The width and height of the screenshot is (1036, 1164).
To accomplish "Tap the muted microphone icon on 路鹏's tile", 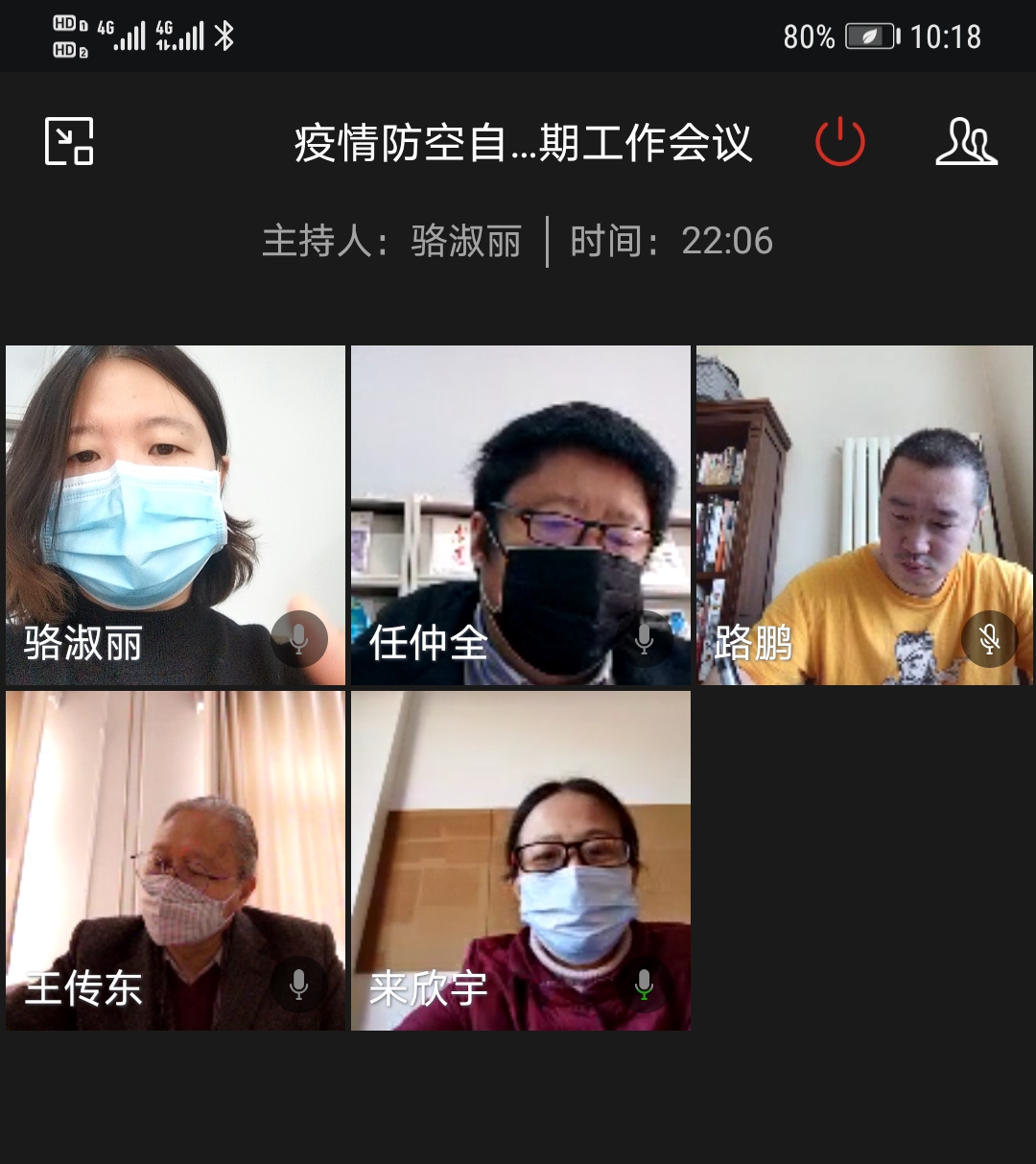I will coord(989,639).
